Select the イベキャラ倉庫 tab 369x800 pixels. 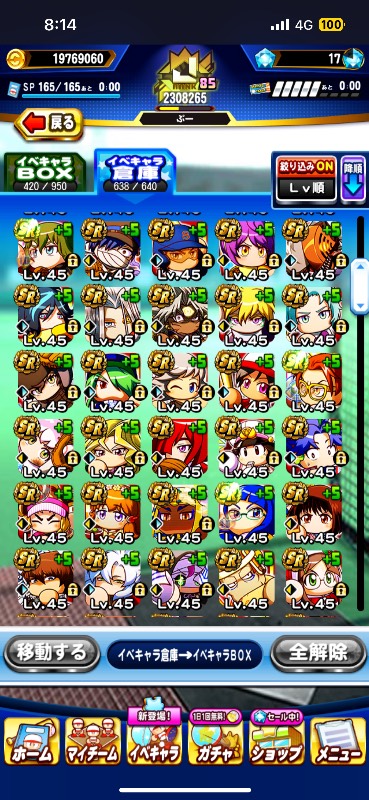[x=135, y=172]
